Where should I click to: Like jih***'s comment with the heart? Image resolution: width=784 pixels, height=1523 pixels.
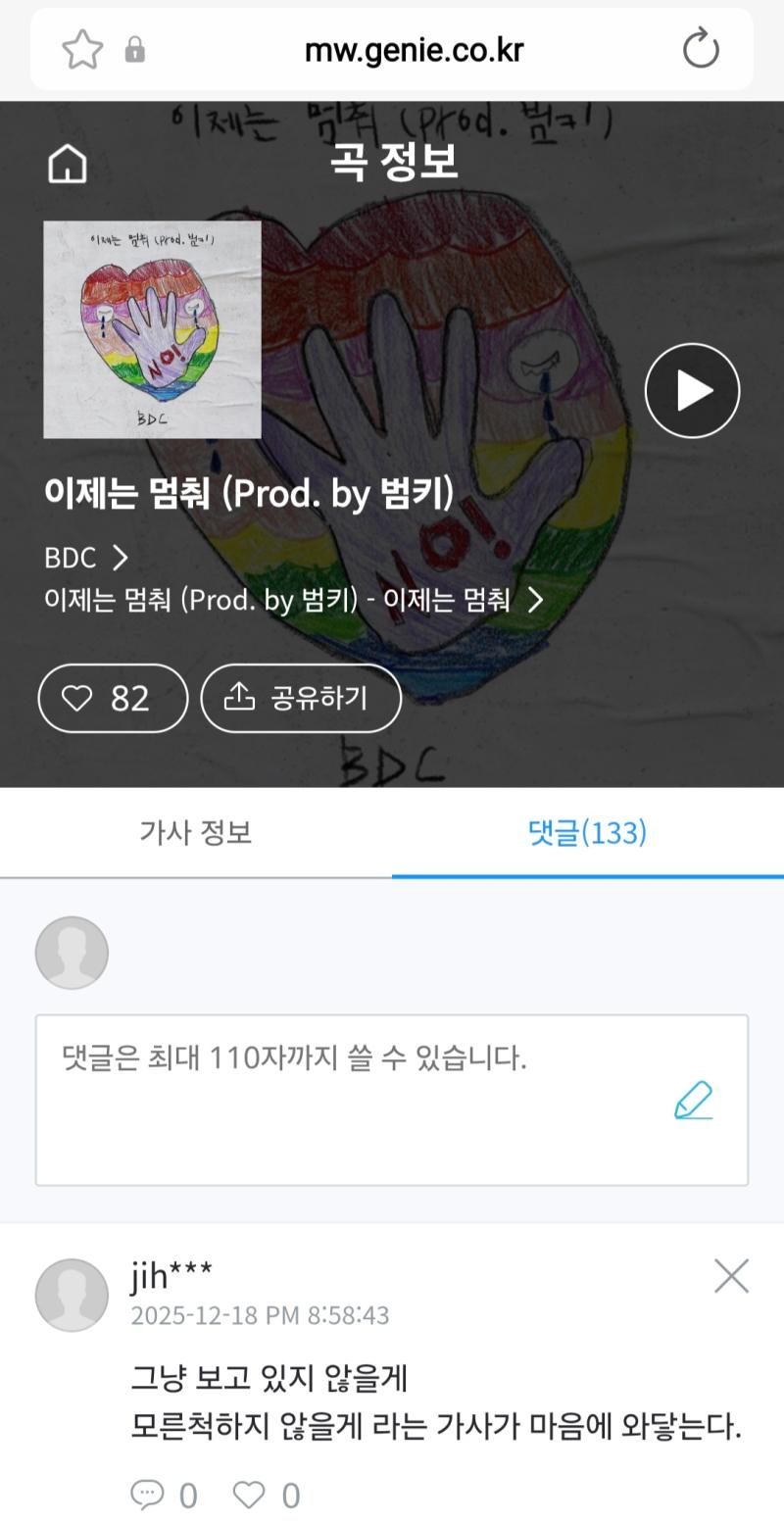tap(249, 1495)
